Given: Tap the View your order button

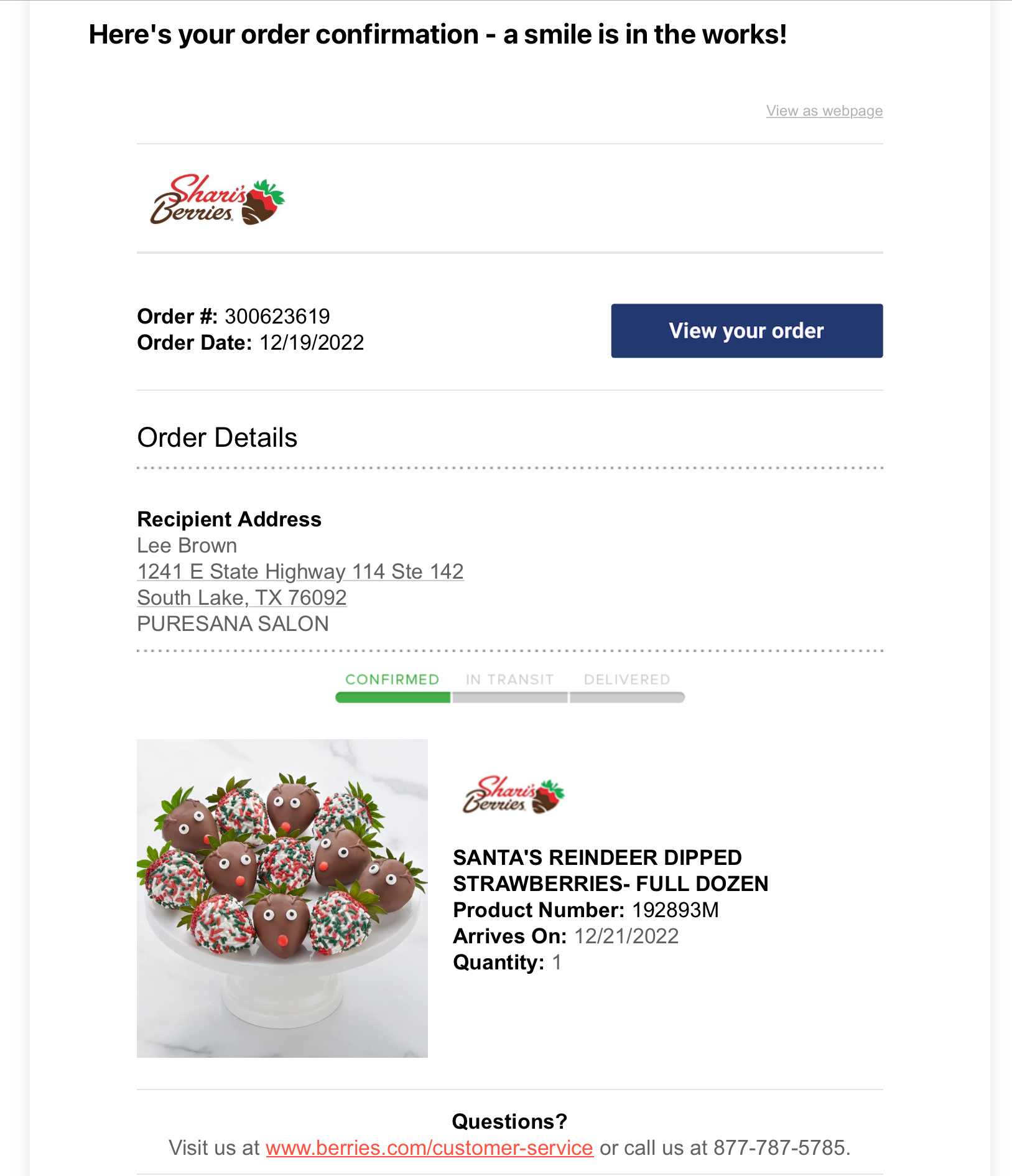Looking at the screenshot, I should coord(746,330).
